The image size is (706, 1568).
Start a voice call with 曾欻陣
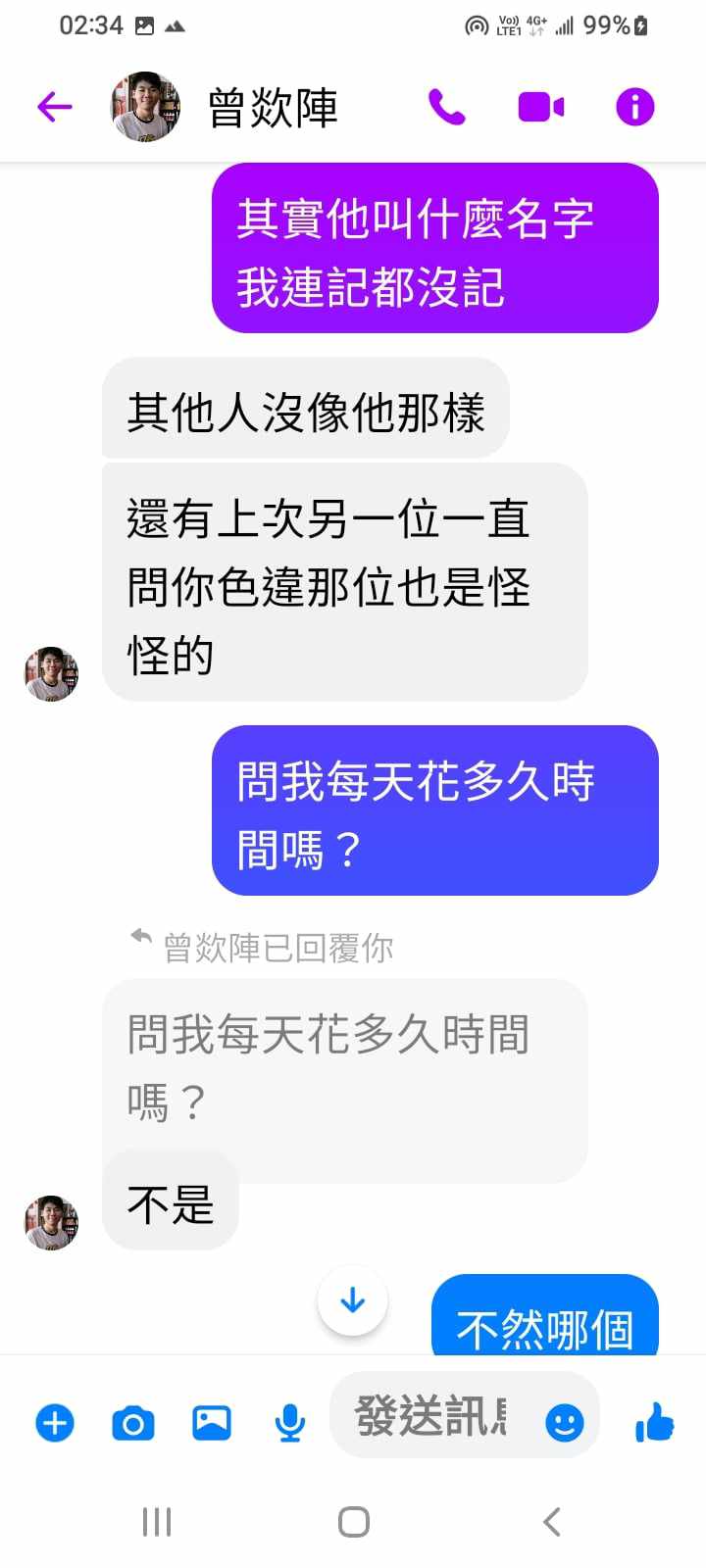[446, 107]
